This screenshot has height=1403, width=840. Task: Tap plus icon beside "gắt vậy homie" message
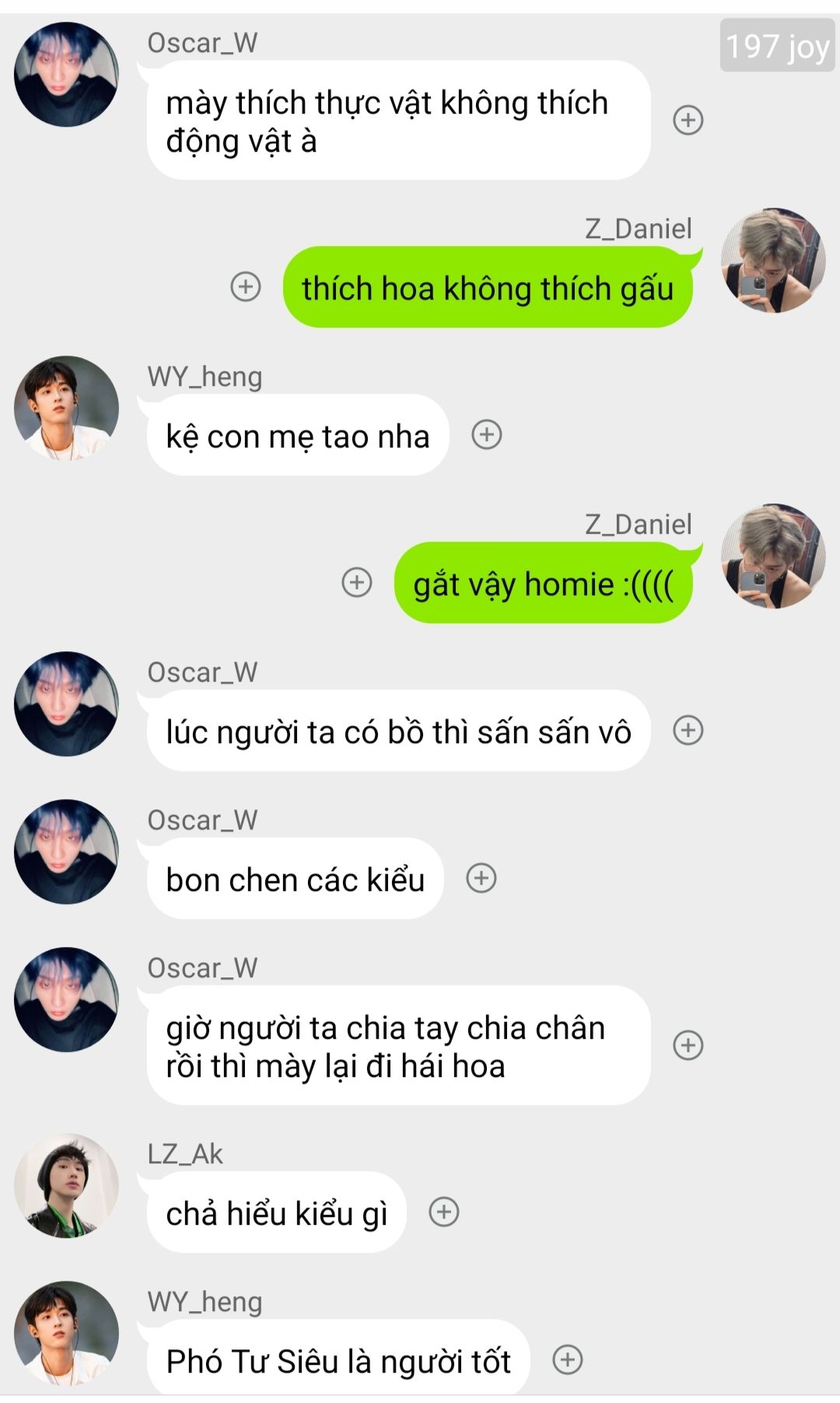coord(357,582)
